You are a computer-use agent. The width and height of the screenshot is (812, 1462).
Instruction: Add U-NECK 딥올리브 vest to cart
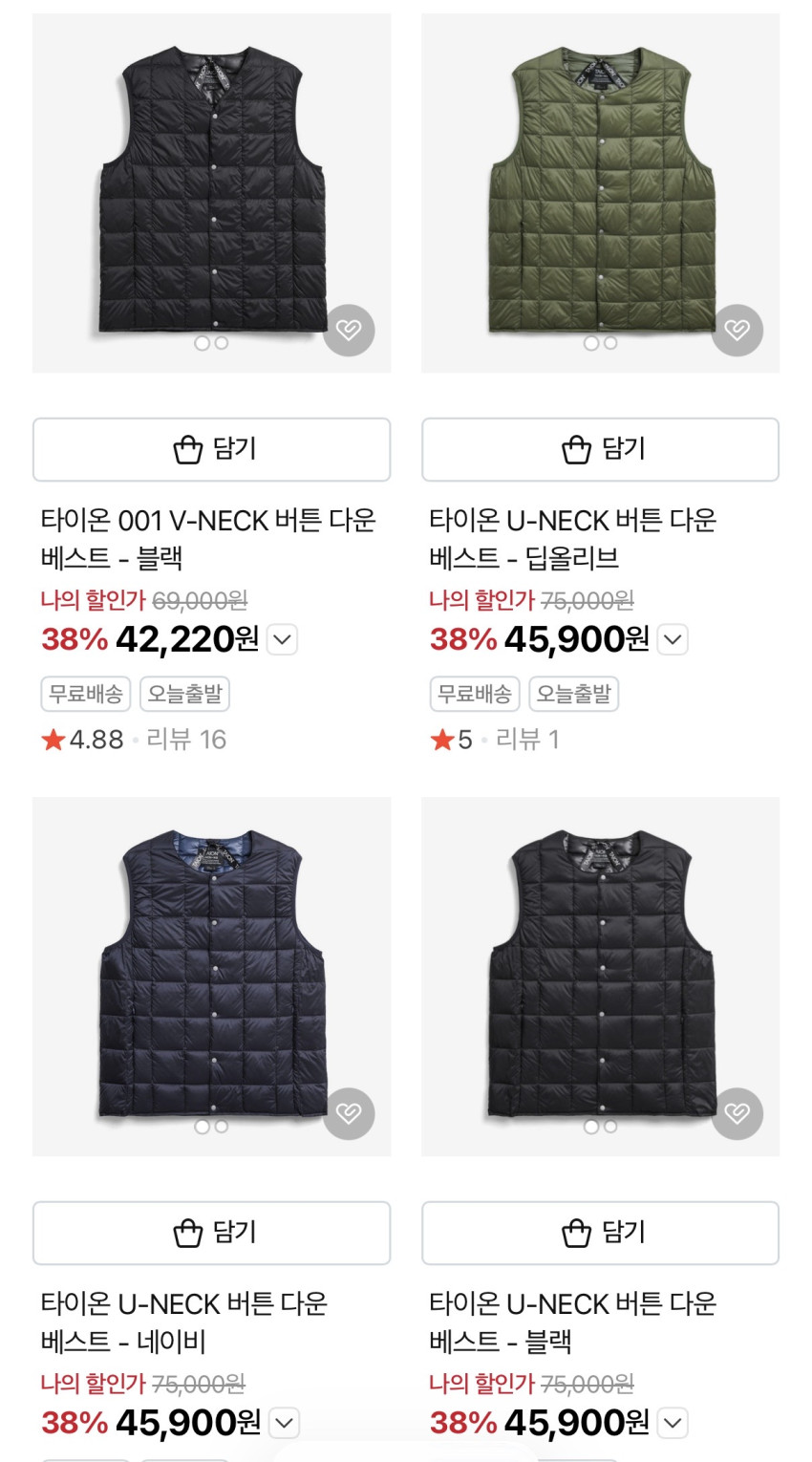tap(600, 449)
